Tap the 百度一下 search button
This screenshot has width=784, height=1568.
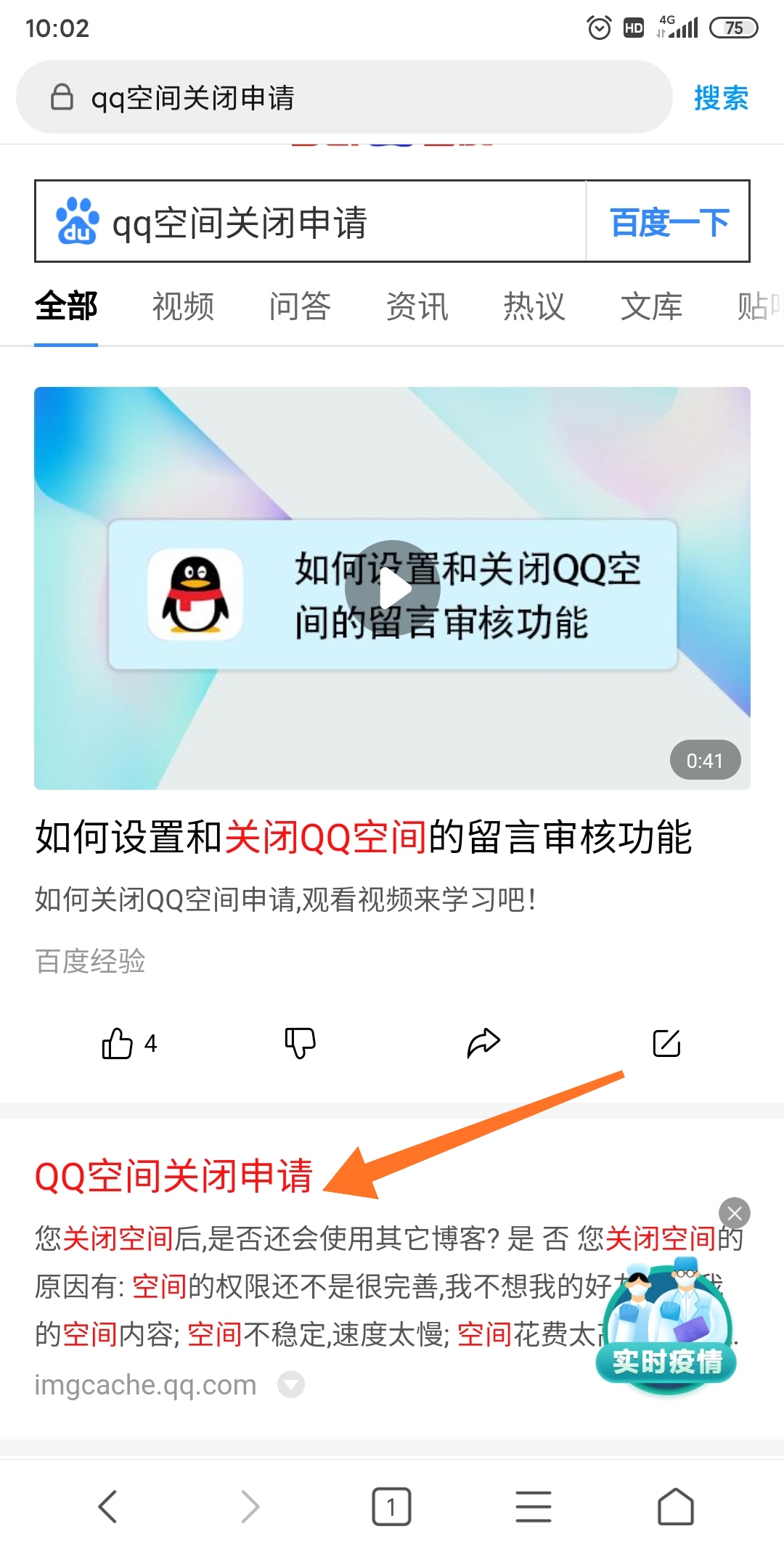point(669,222)
